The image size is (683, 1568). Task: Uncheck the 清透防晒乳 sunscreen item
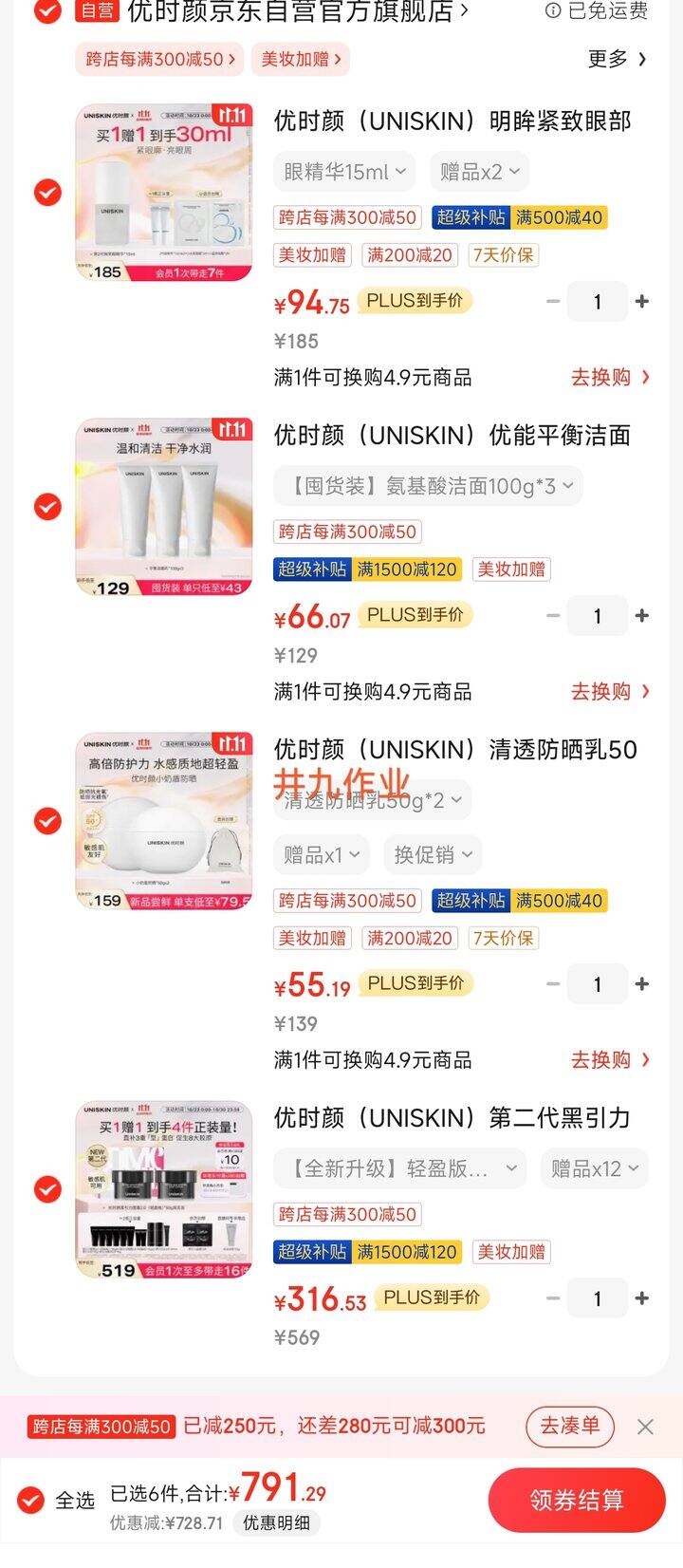click(x=47, y=821)
